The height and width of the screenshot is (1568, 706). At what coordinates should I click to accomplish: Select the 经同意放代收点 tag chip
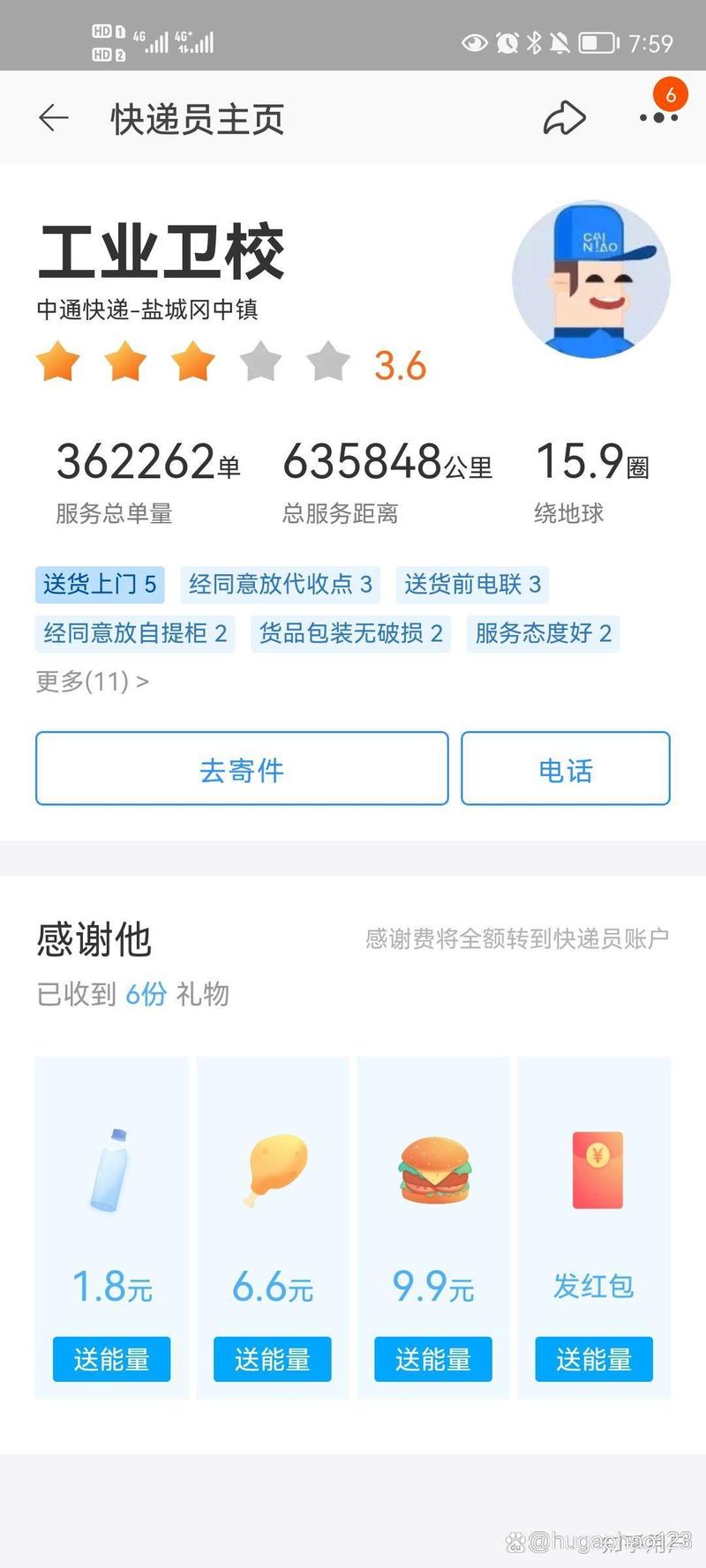click(279, 585)
